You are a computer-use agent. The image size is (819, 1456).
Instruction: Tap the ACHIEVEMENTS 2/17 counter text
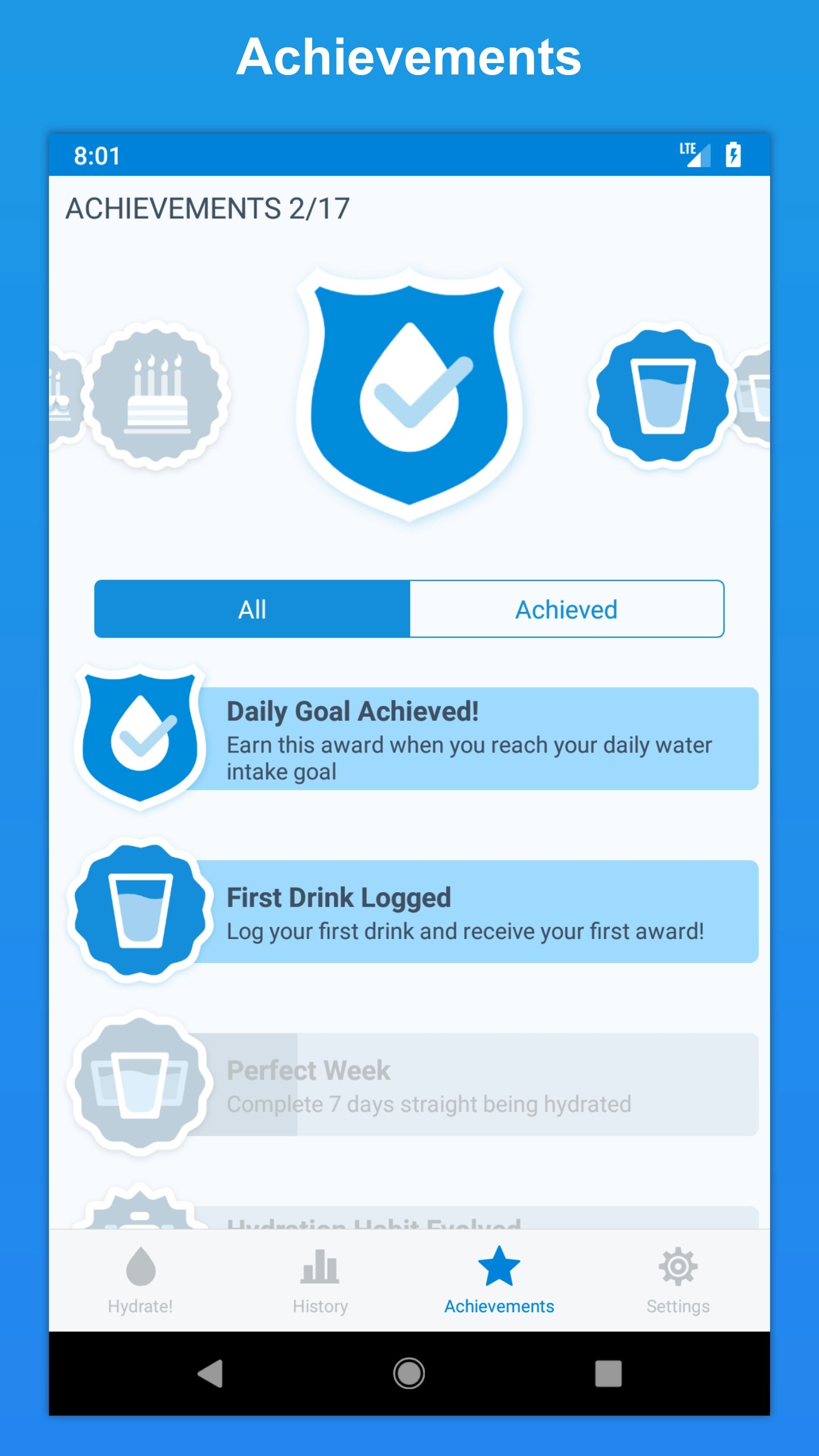[208, 209]
